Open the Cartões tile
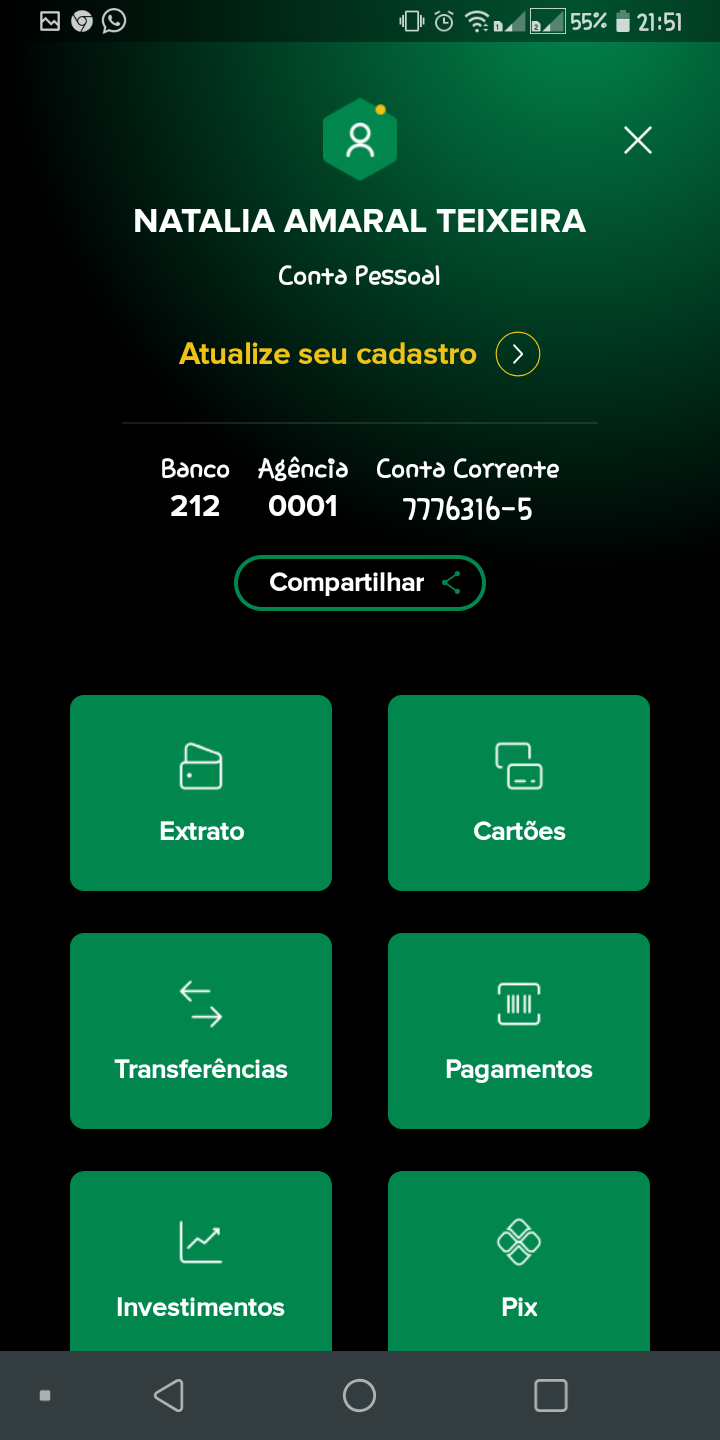 click(x=519, y=792)
